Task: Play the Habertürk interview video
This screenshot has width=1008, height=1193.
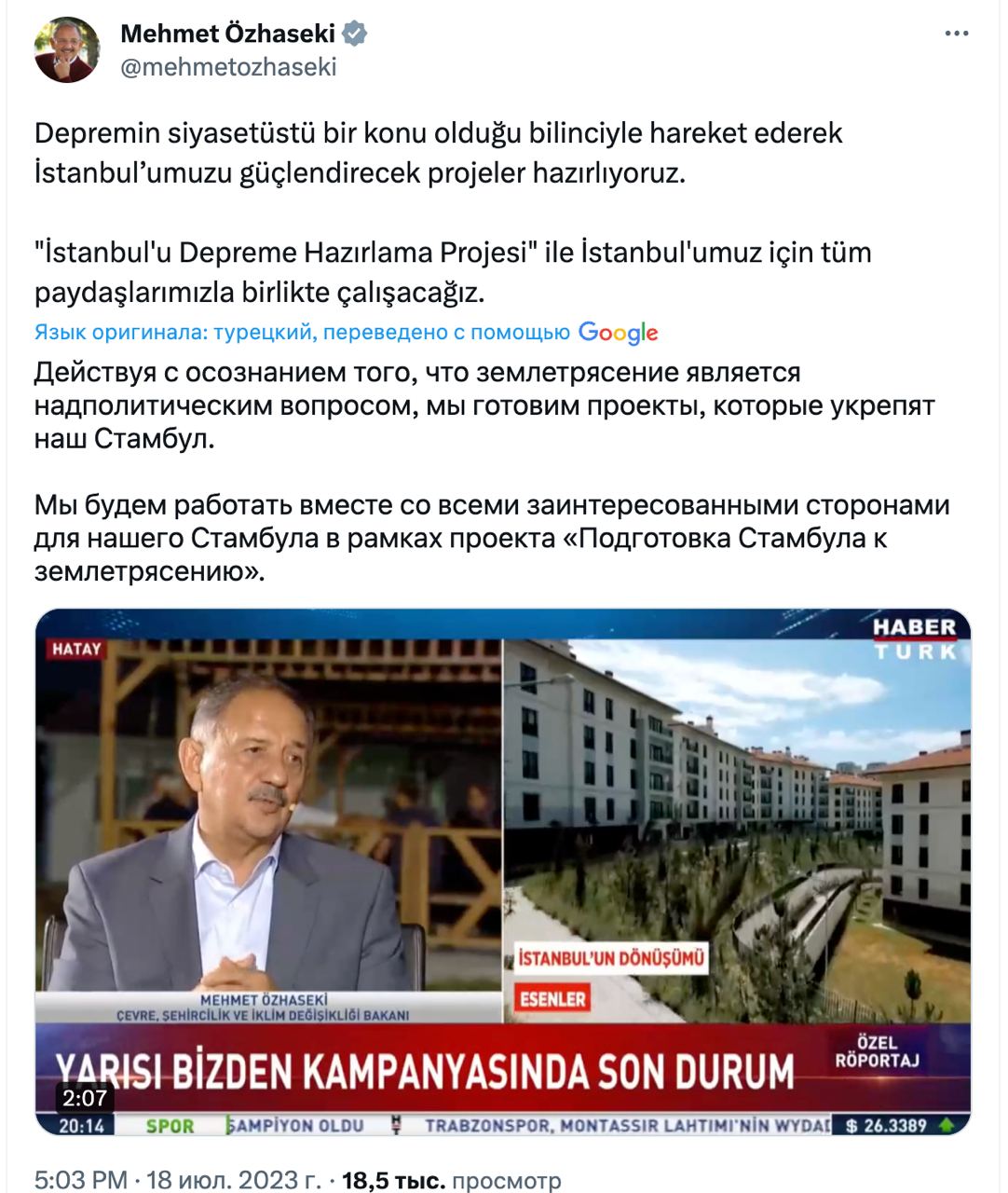Action: coord(503,871)
